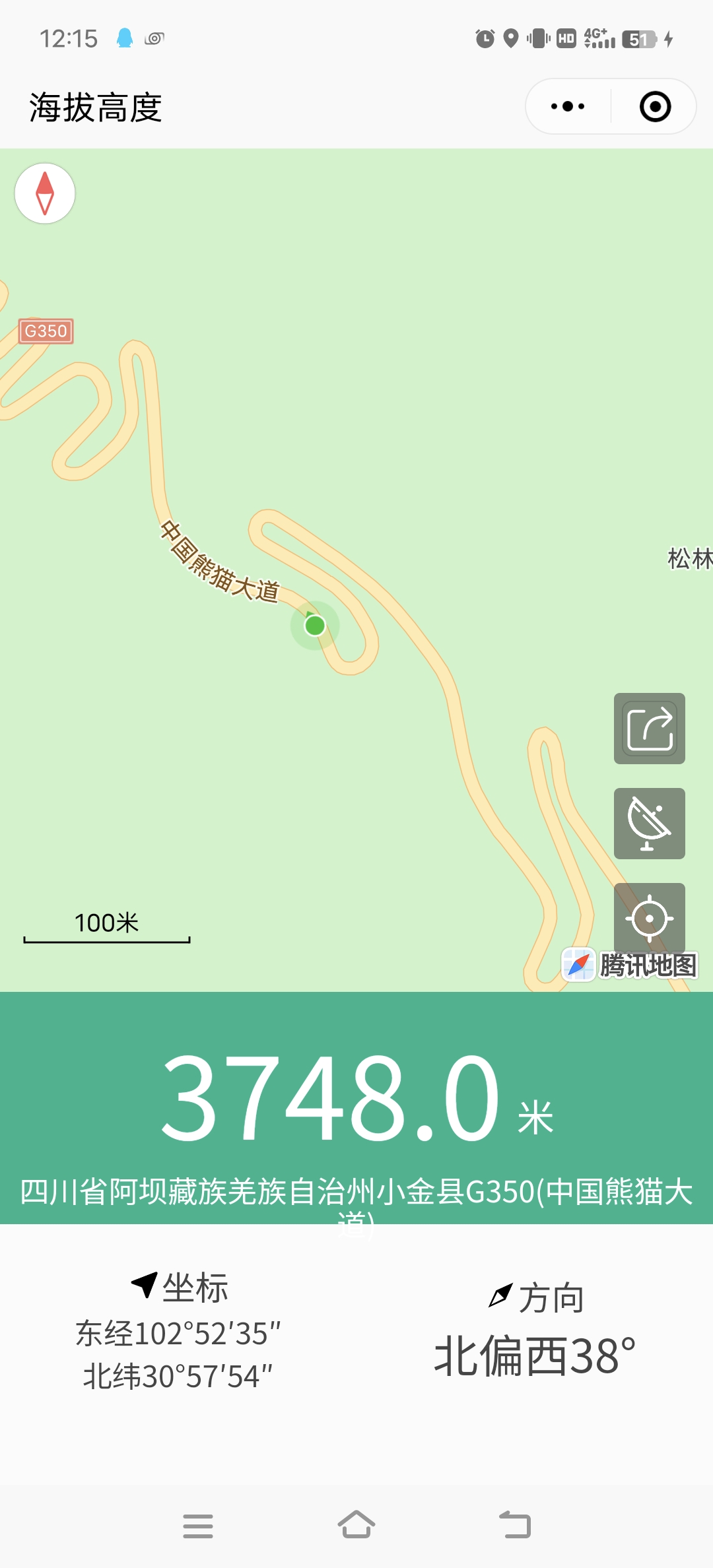Open the recent apps menu

(198, 1526)
